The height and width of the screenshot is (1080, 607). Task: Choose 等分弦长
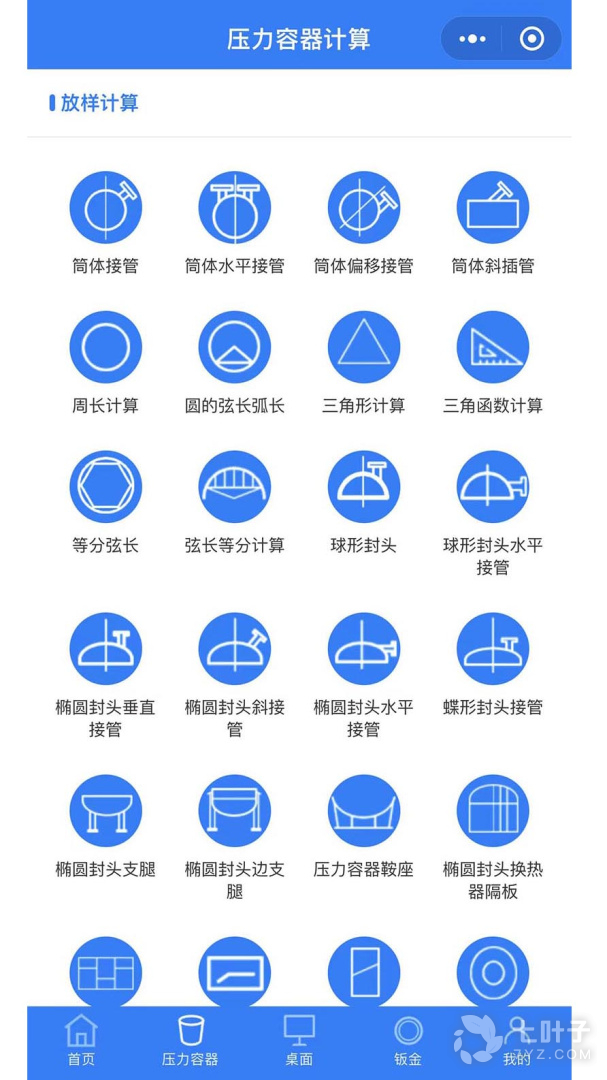point(105,488)
